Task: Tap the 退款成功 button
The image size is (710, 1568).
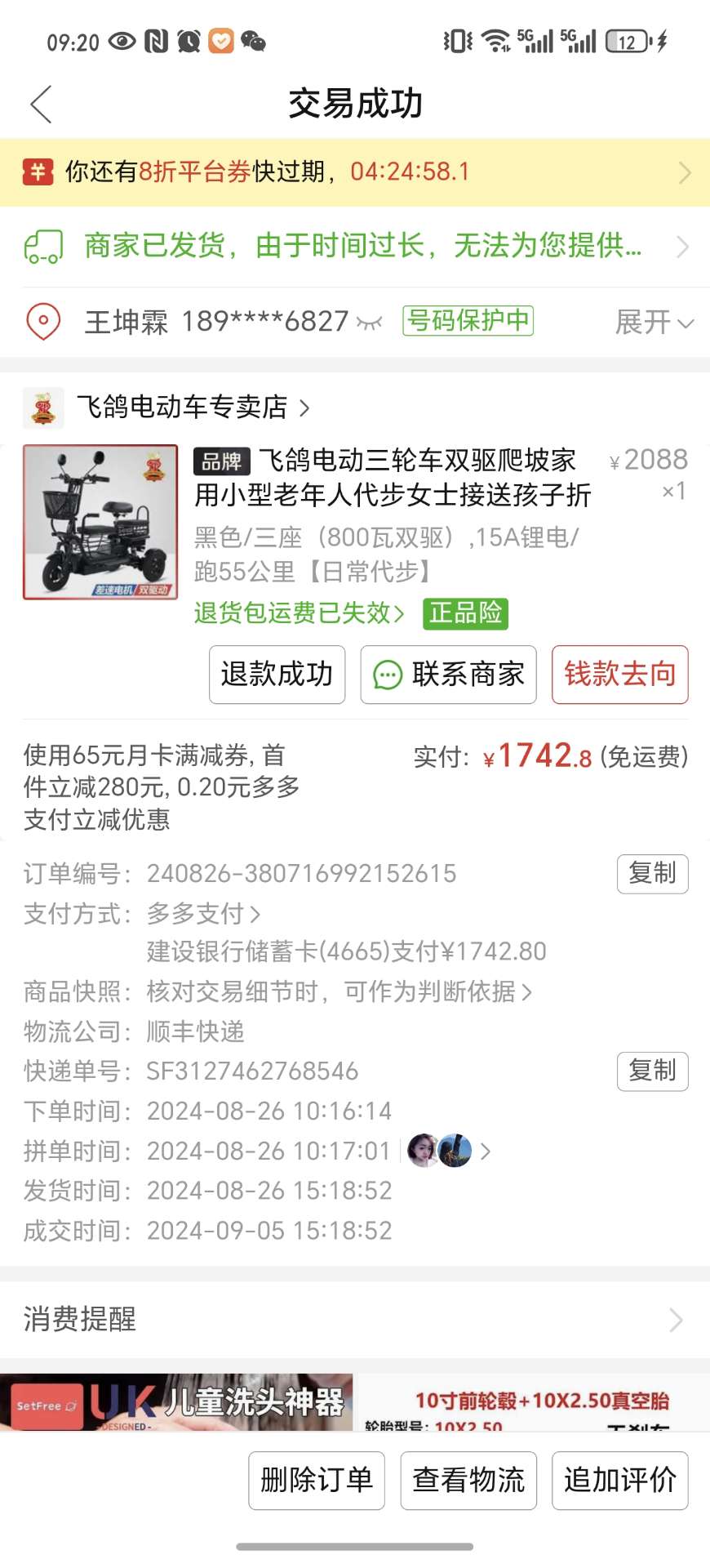Action: point(277,675)
